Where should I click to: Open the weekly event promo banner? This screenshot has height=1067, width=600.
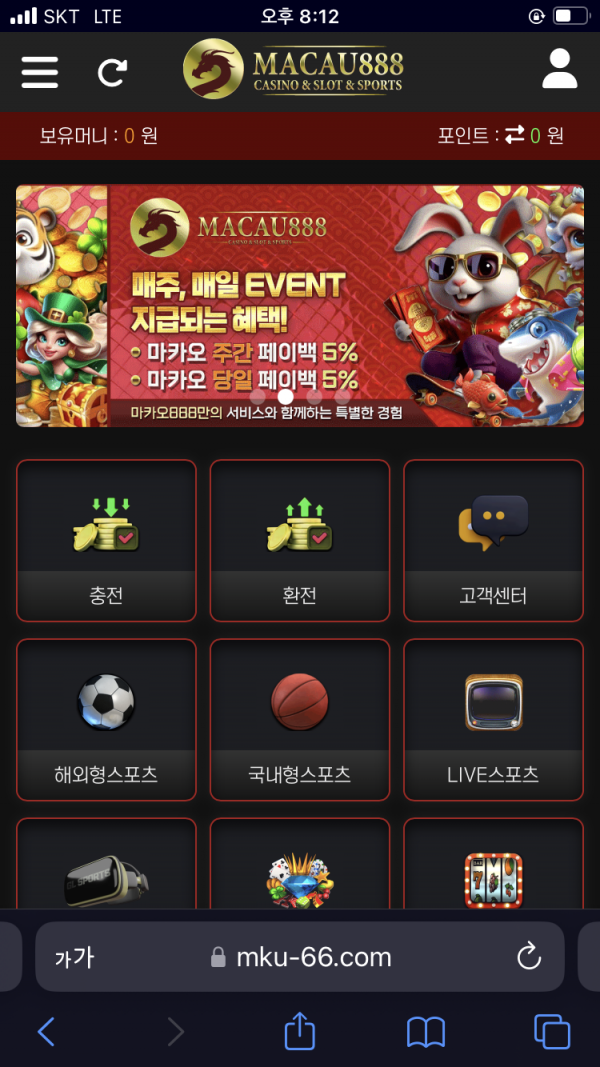pyautogui.click(x=300, y=306)
